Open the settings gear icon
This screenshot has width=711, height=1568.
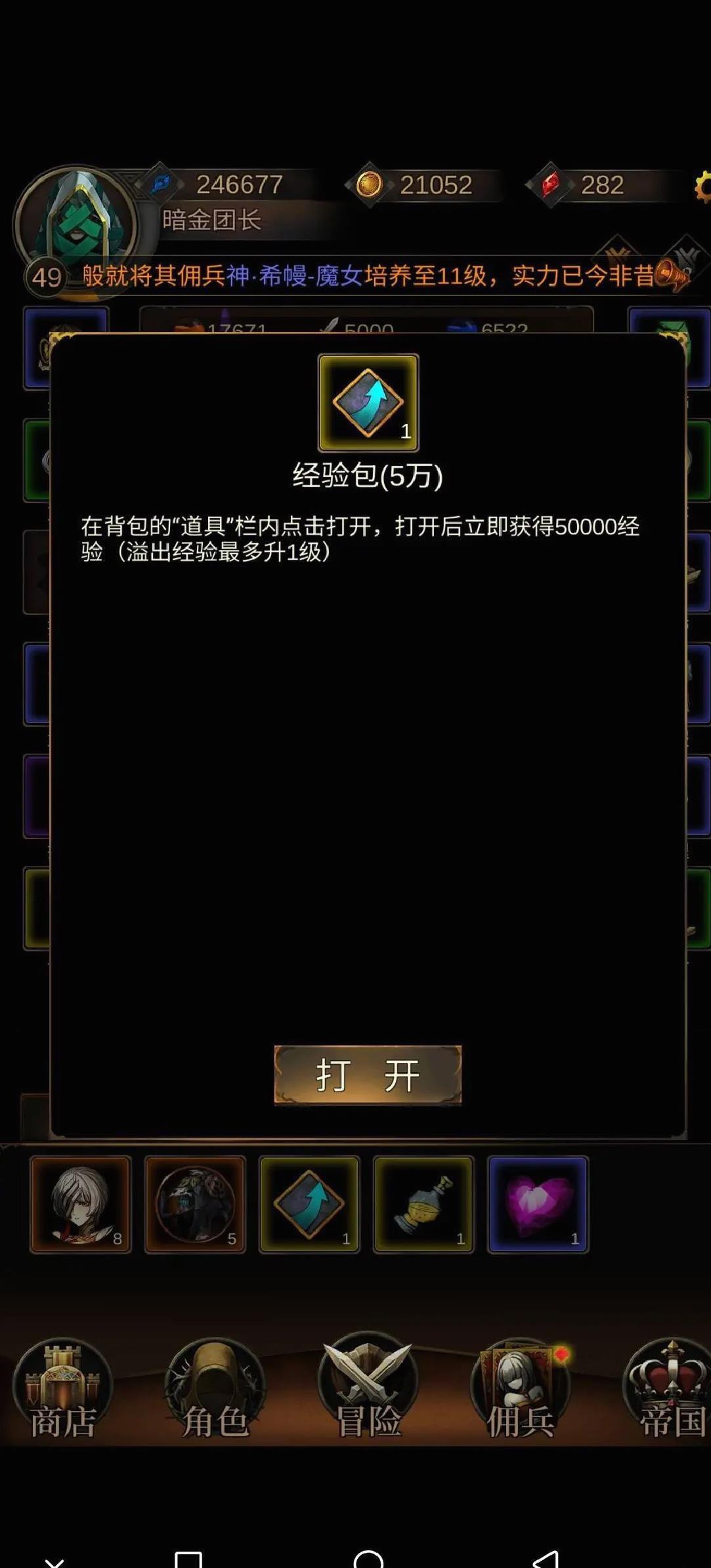click(702, 186)
